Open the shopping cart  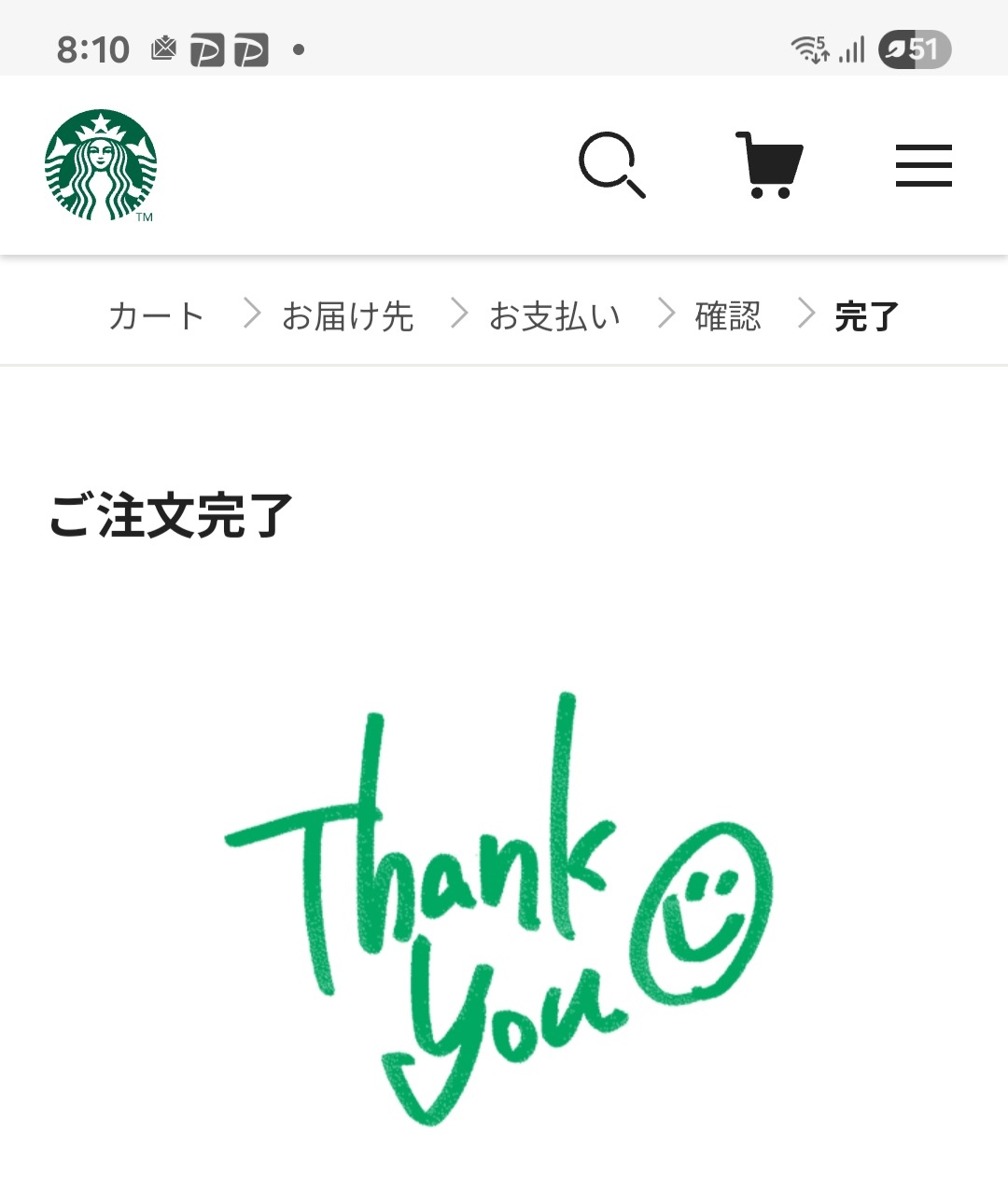tap(770, 165)
